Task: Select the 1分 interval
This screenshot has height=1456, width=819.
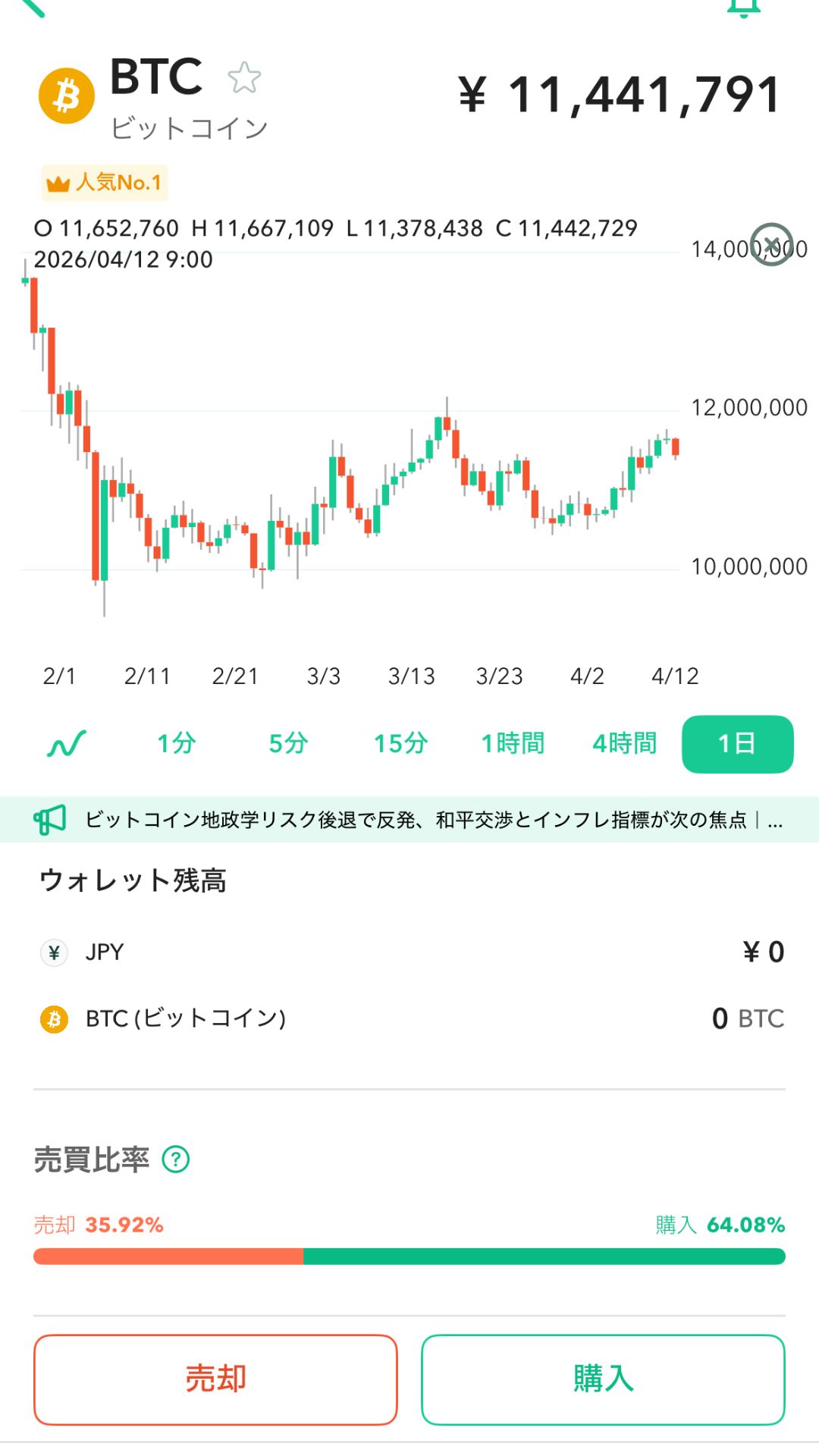Action: coord(176,744)
